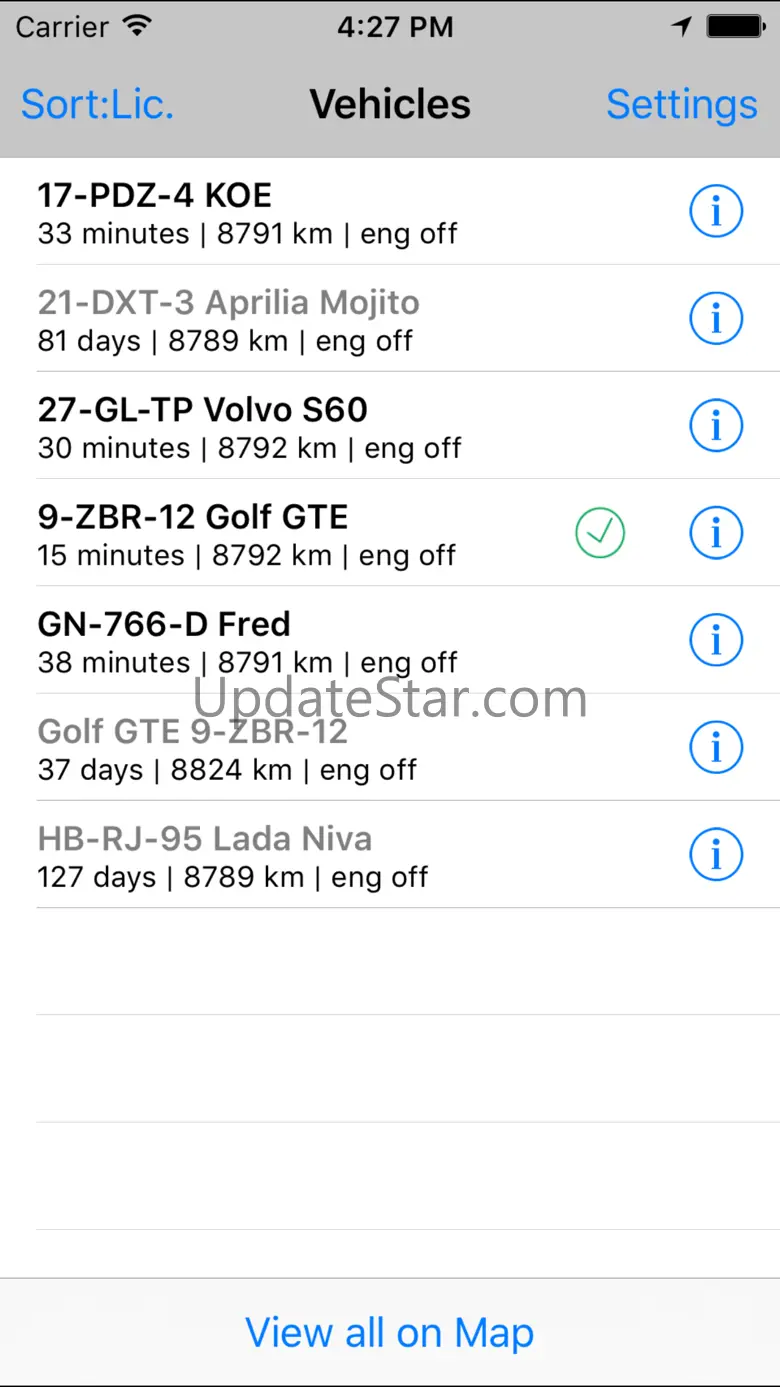Image resolution: width=780 pixels, height=1387 pixels.
Task: Tap info icon for 9-ZBR-12 Golf GTE
Action: [716, 533]
